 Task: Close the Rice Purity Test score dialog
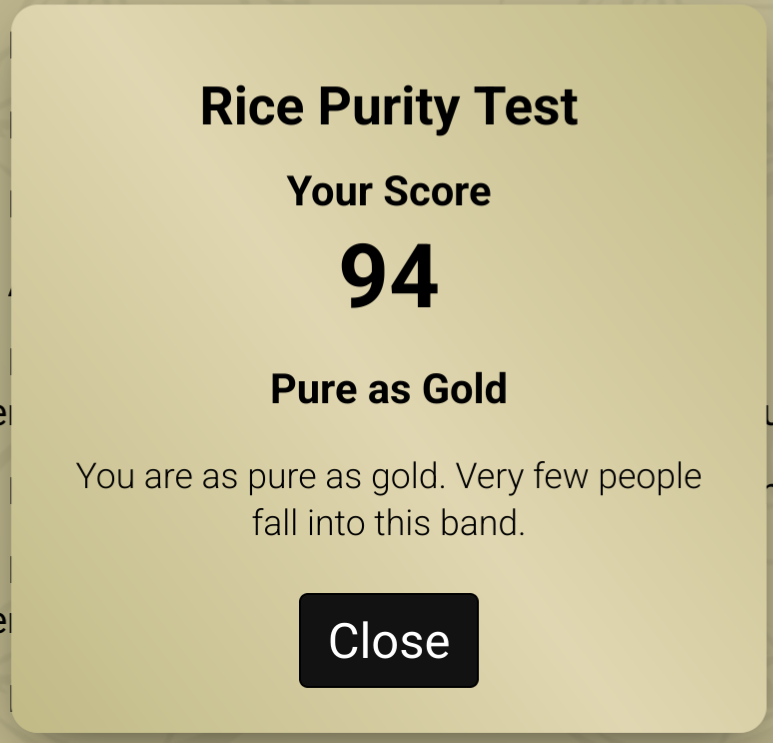point(389,641)
